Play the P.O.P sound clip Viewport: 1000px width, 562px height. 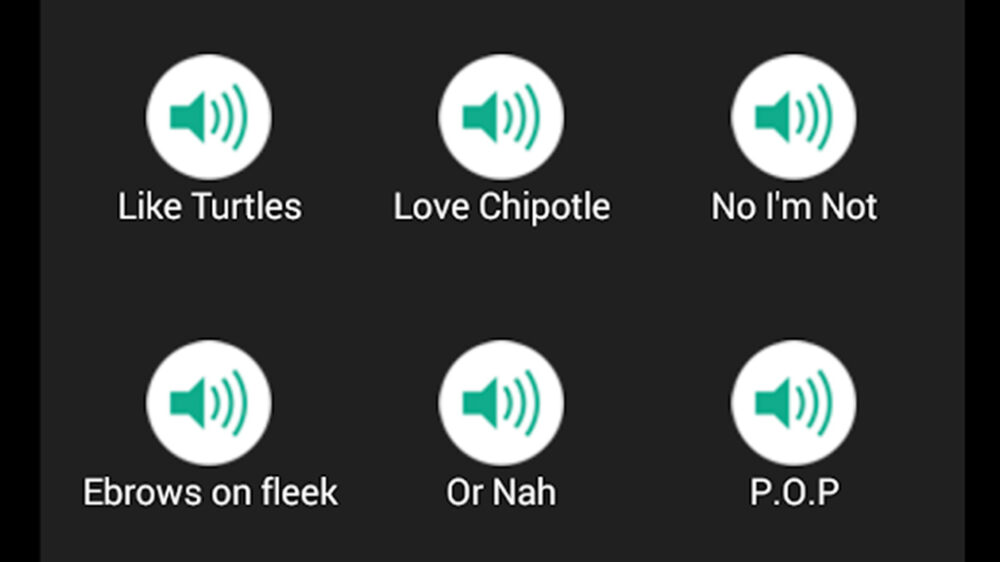pos(793,402)
